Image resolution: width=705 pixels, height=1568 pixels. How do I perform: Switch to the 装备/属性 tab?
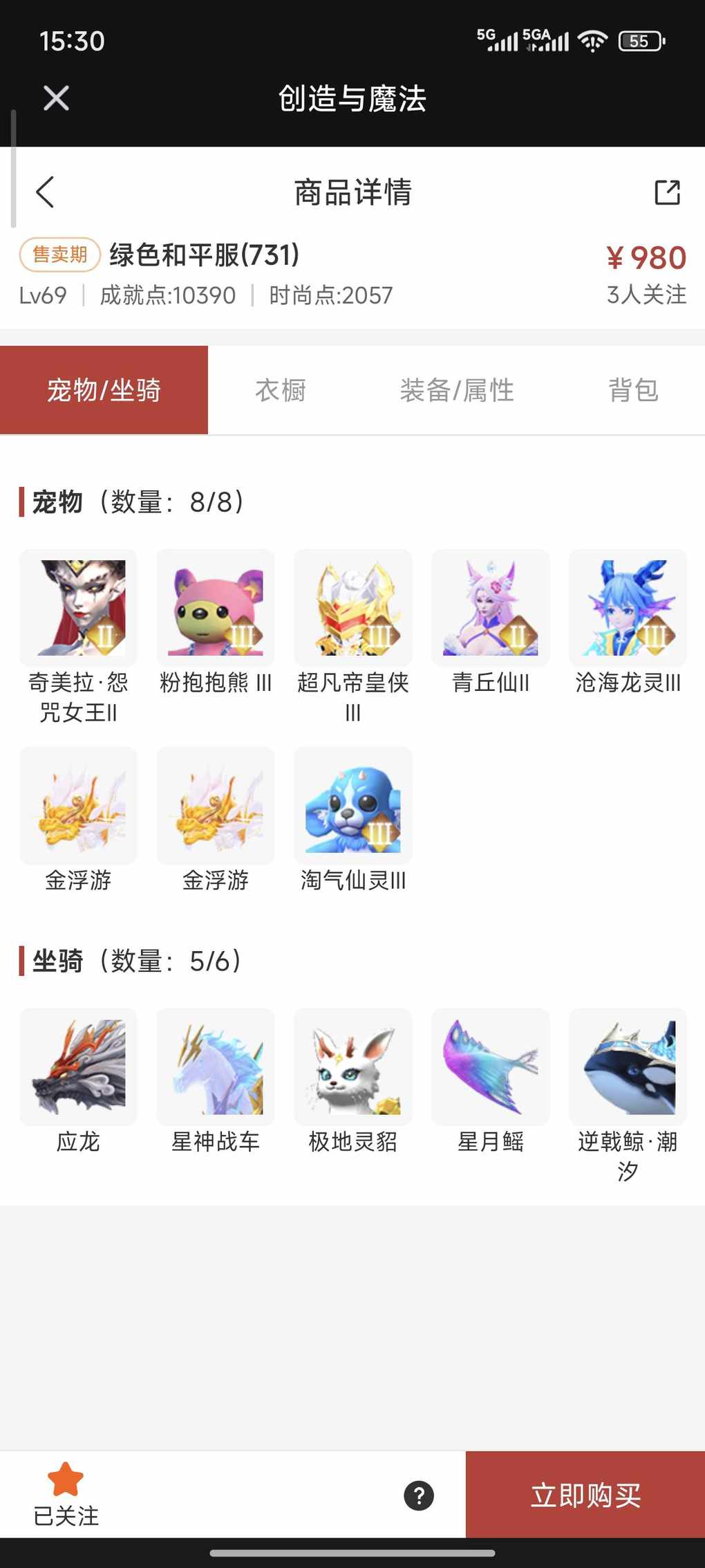pyautogui.click(x=457, y=390)
